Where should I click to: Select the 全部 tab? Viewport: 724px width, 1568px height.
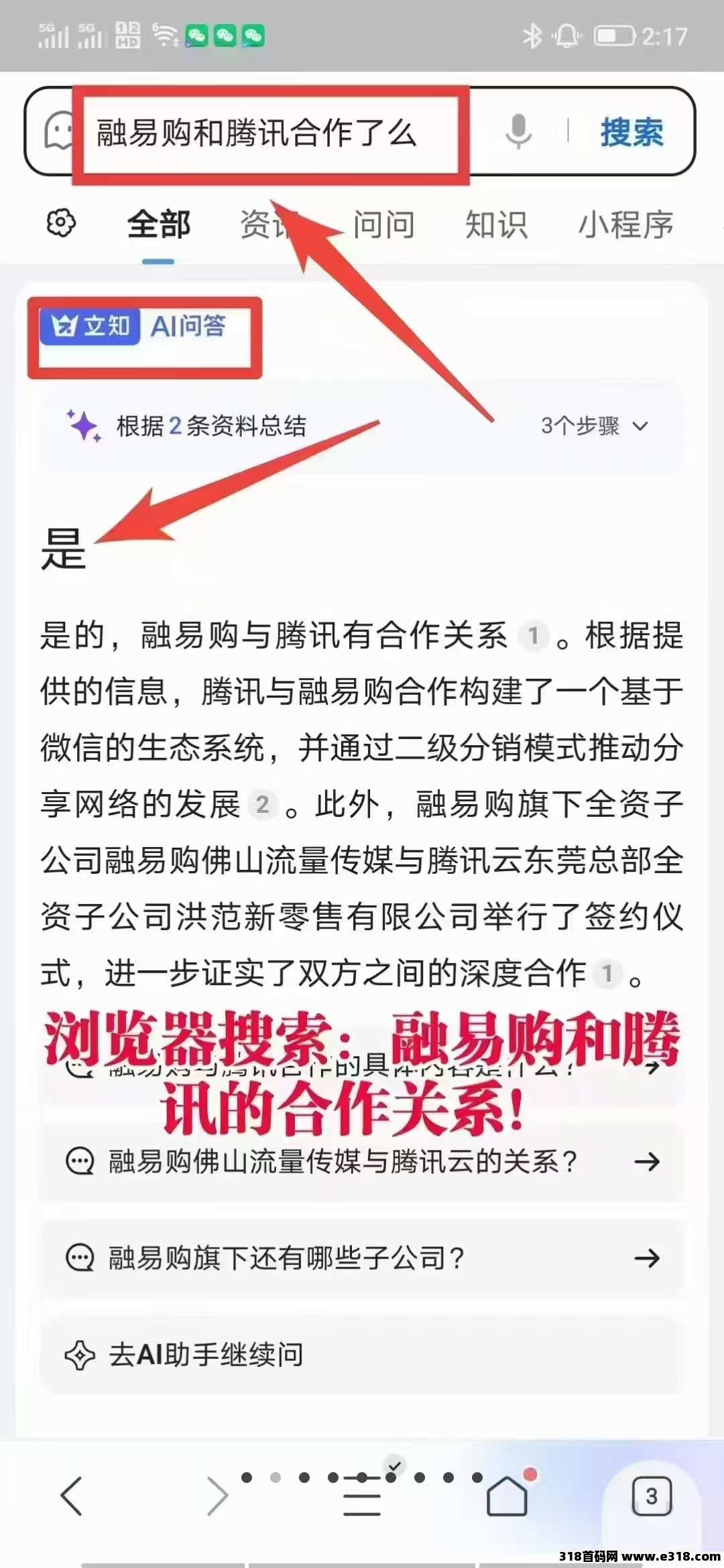tap(159, 224)
